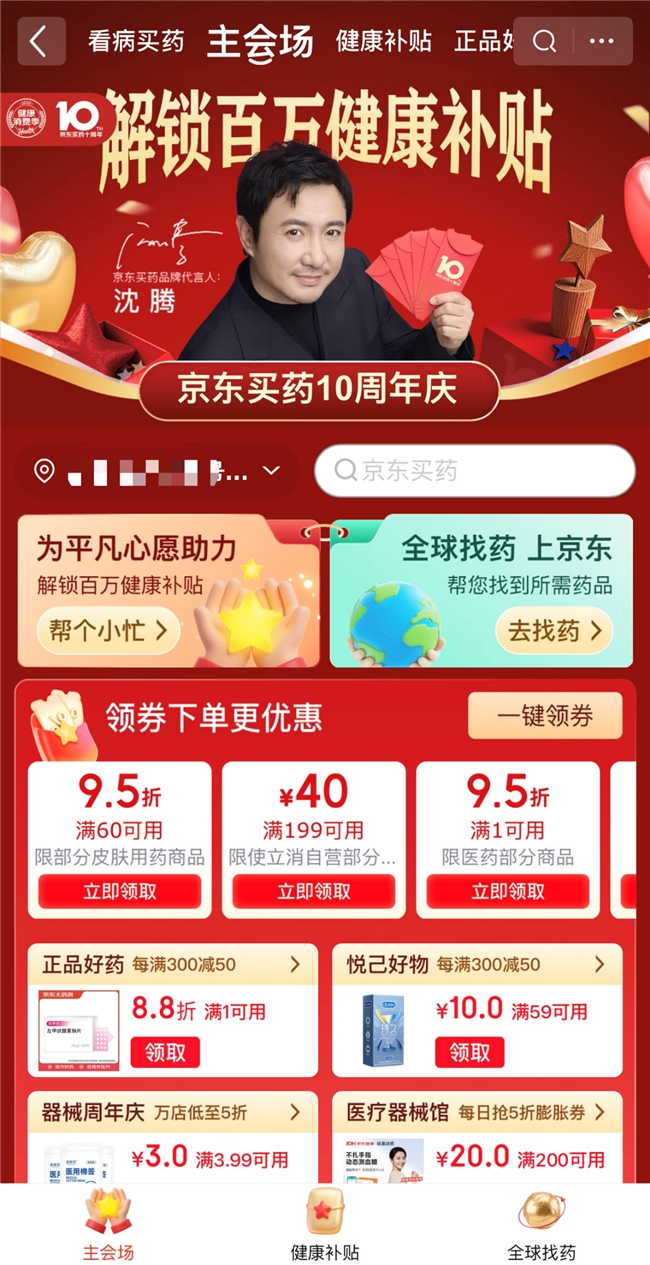Open the 医疗器械馆 section
This screenshot has height=1265, width=650.
(476, 1112)
